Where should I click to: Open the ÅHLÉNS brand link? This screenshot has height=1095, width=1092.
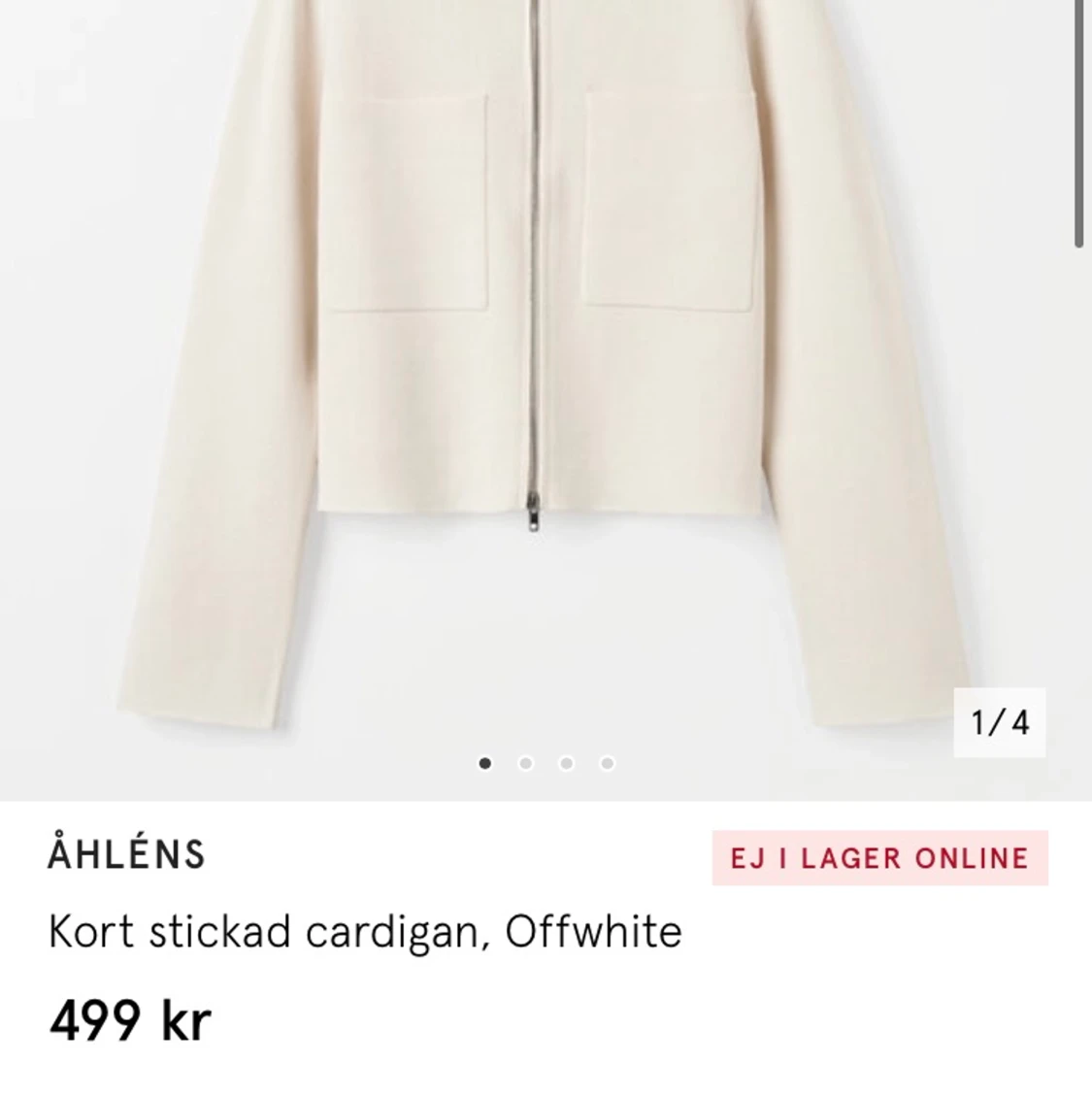coord(127,855)
